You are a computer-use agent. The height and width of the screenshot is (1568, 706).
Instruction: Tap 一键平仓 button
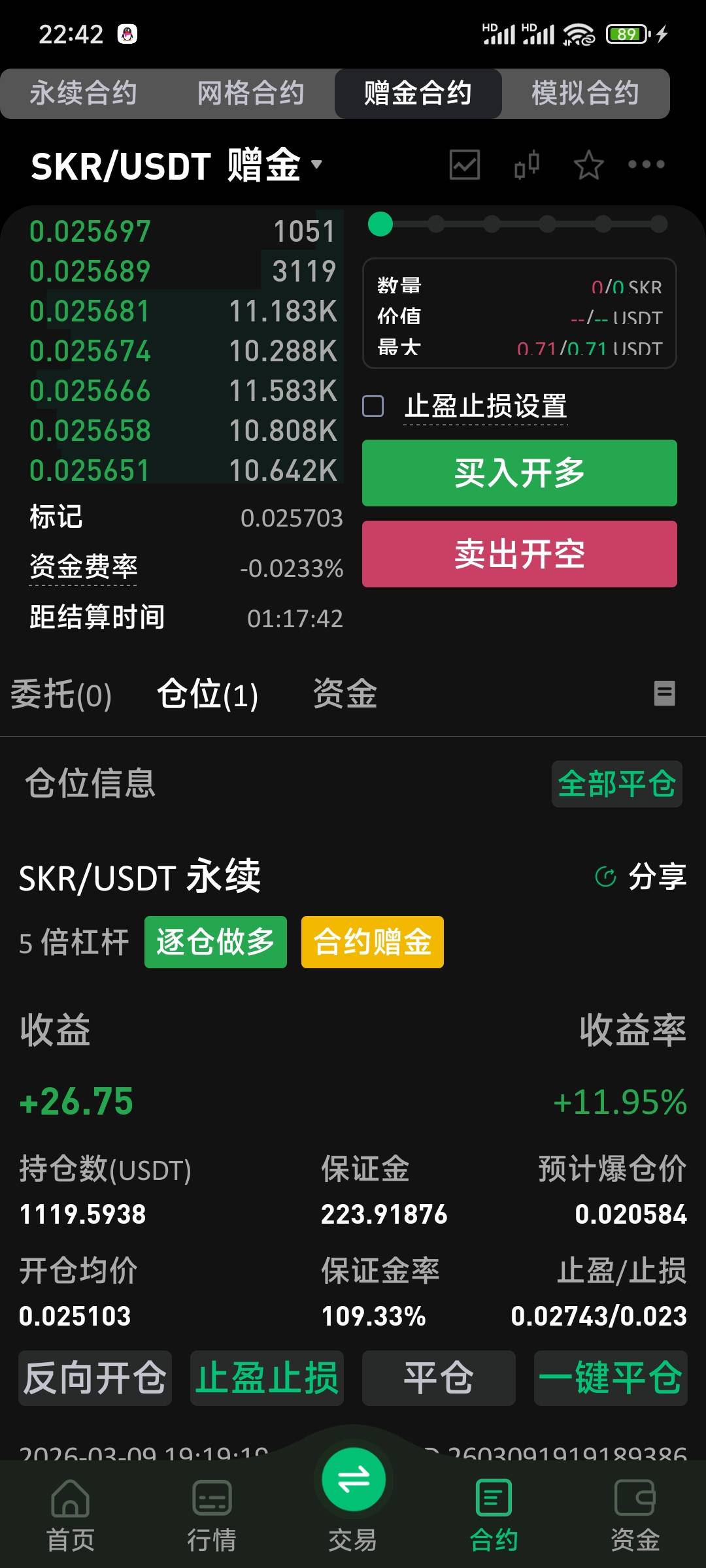611,1378
